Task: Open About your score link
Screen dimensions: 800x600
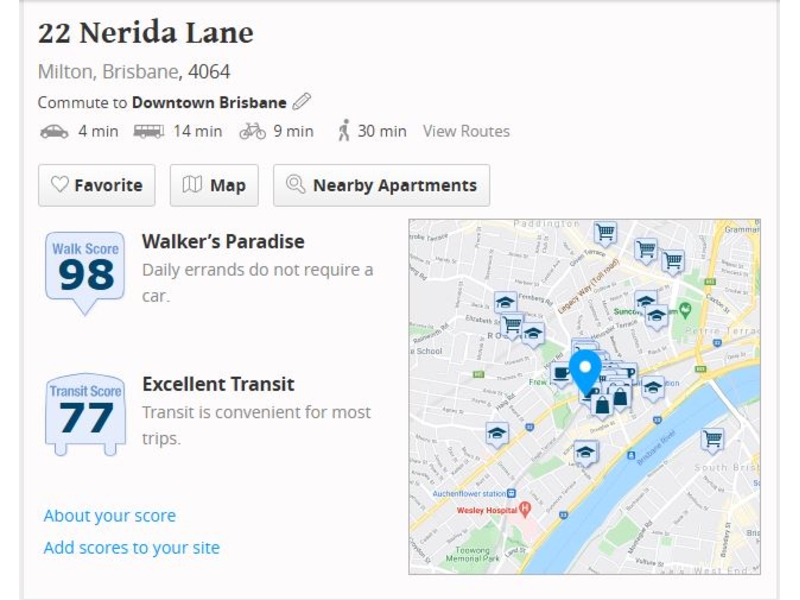Action: 109,516
